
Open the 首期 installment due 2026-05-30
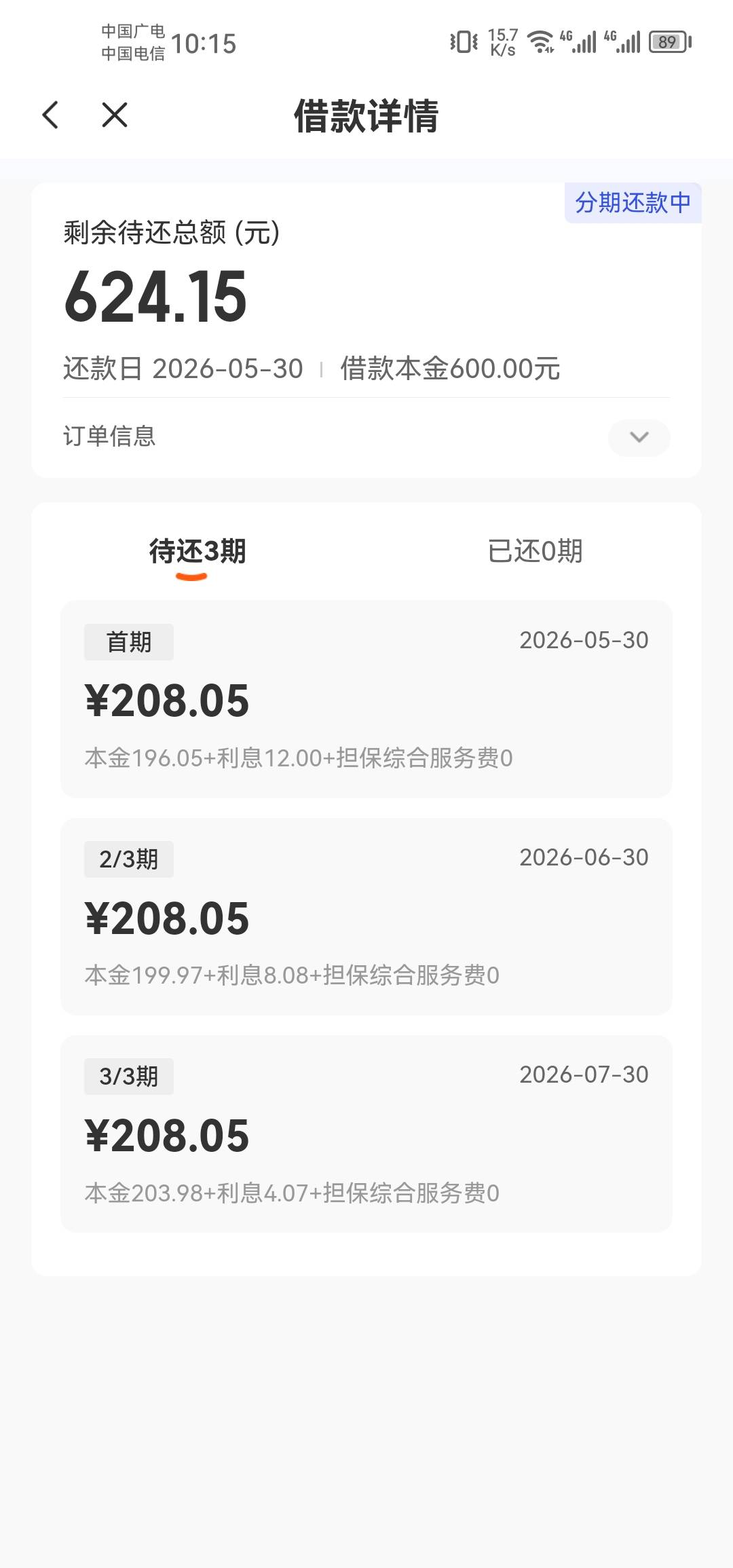tap(366, 699)
